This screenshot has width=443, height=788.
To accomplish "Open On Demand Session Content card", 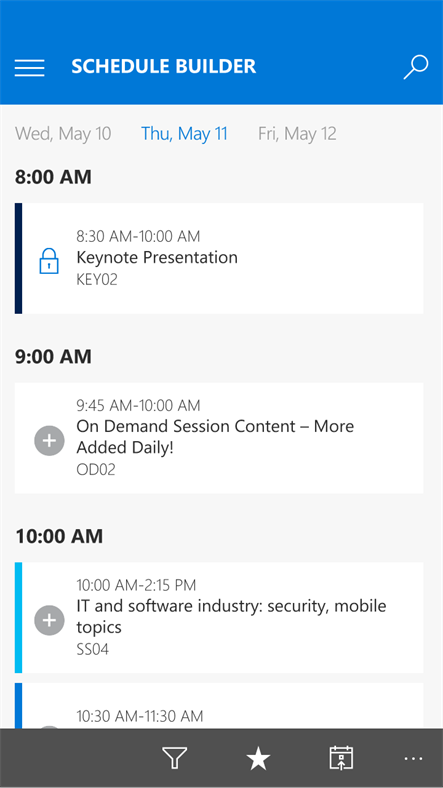I will coord(219,438).
